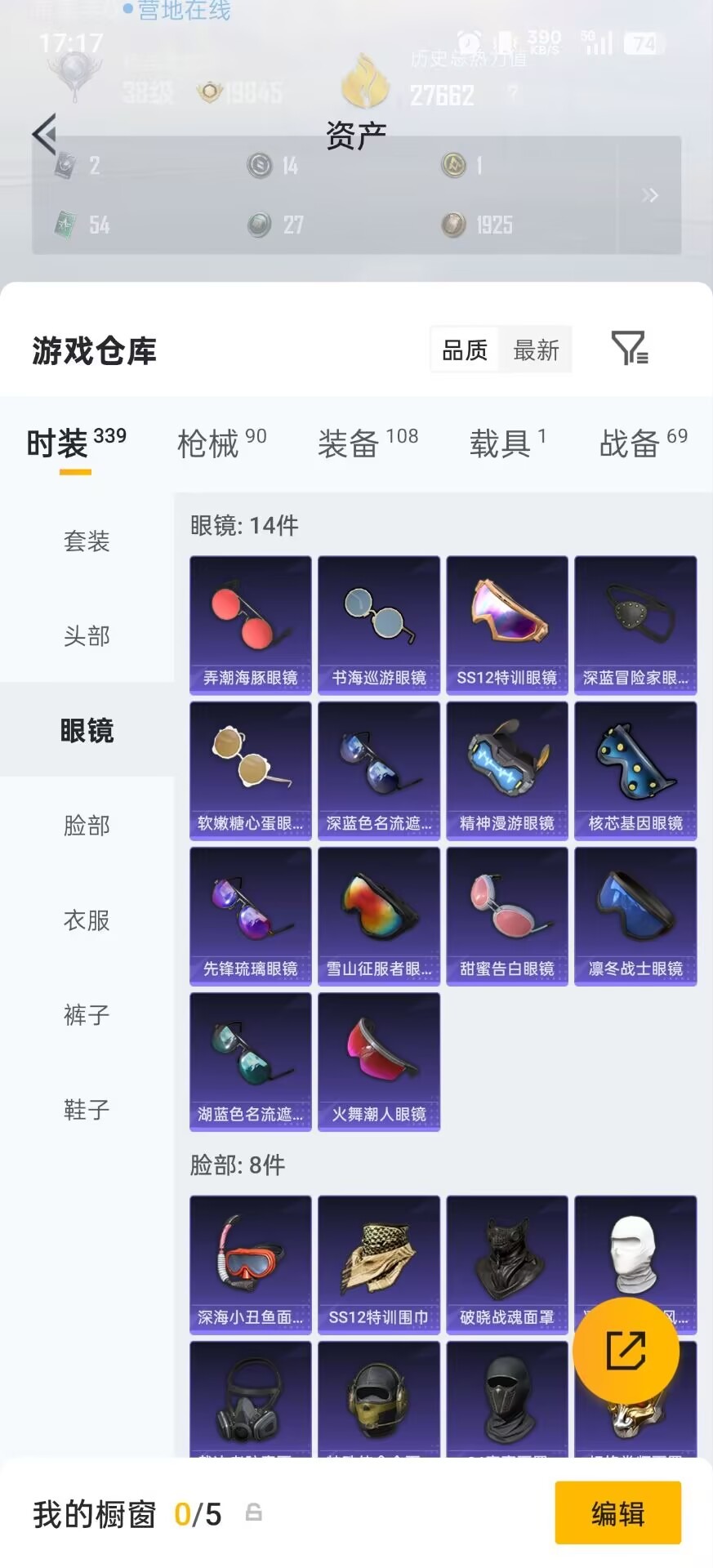
Task: Select the 脸部 category in the sidebar
Action: 86,826
